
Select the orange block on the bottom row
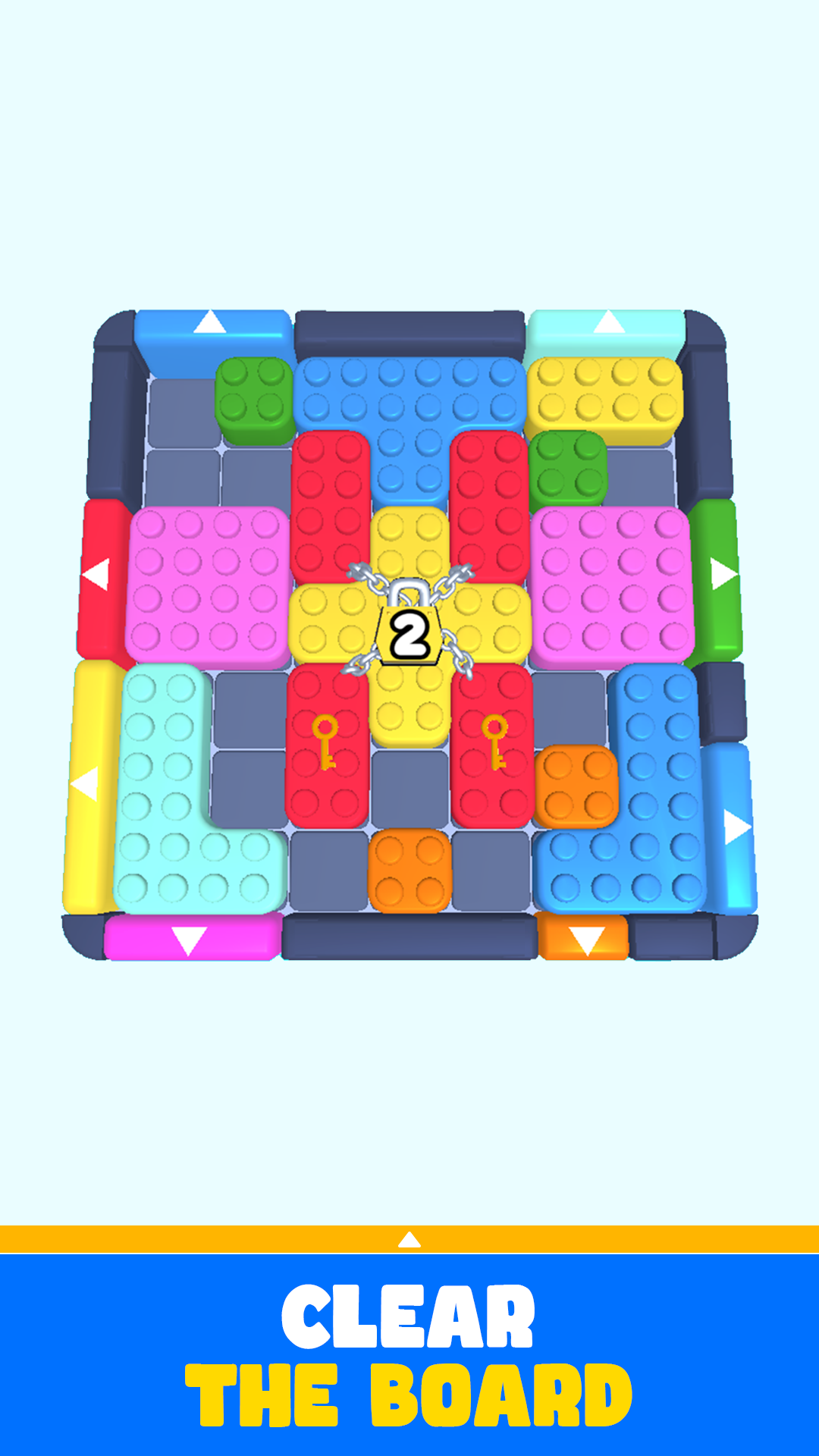click(x=409, y=869)
